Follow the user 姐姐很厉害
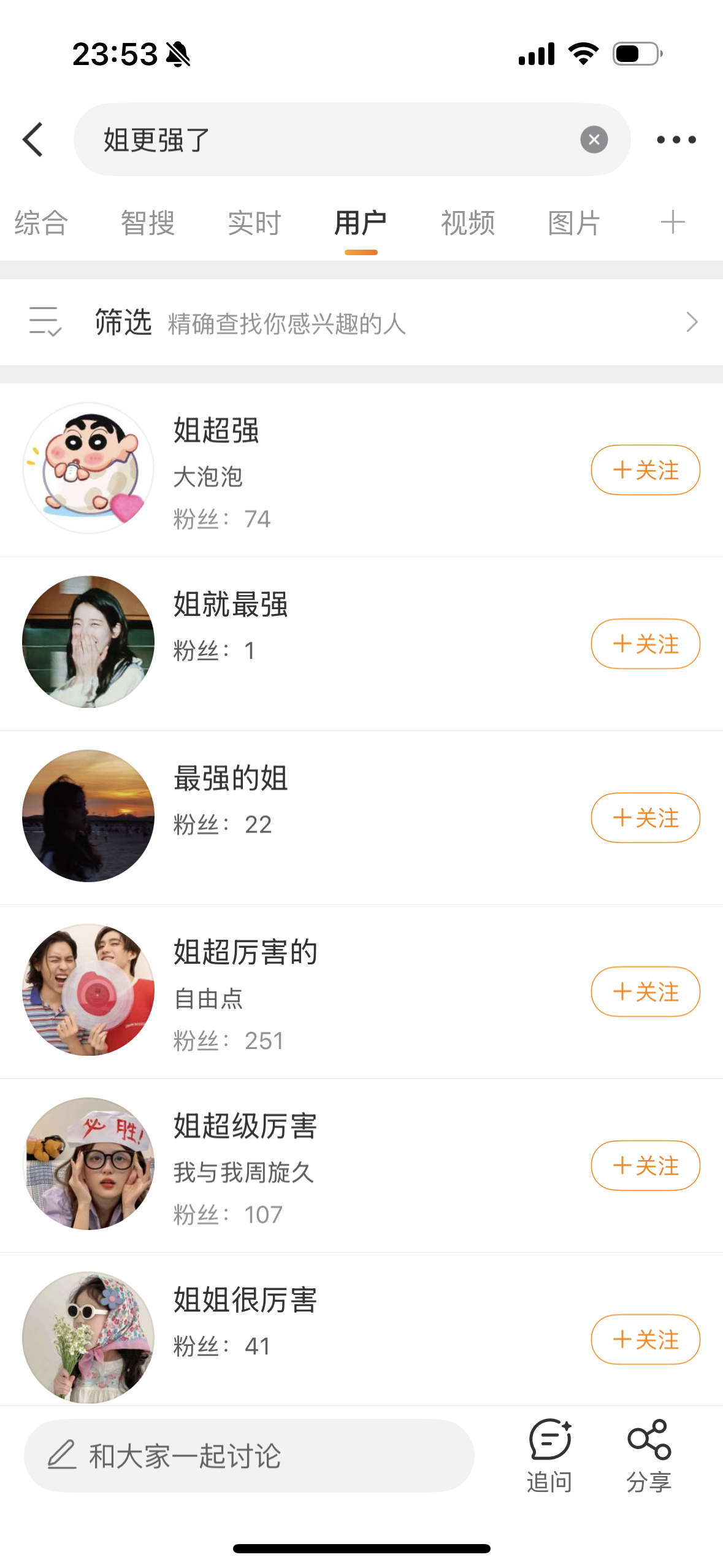Screen dimensions: 723x1568 (645, 1339)
